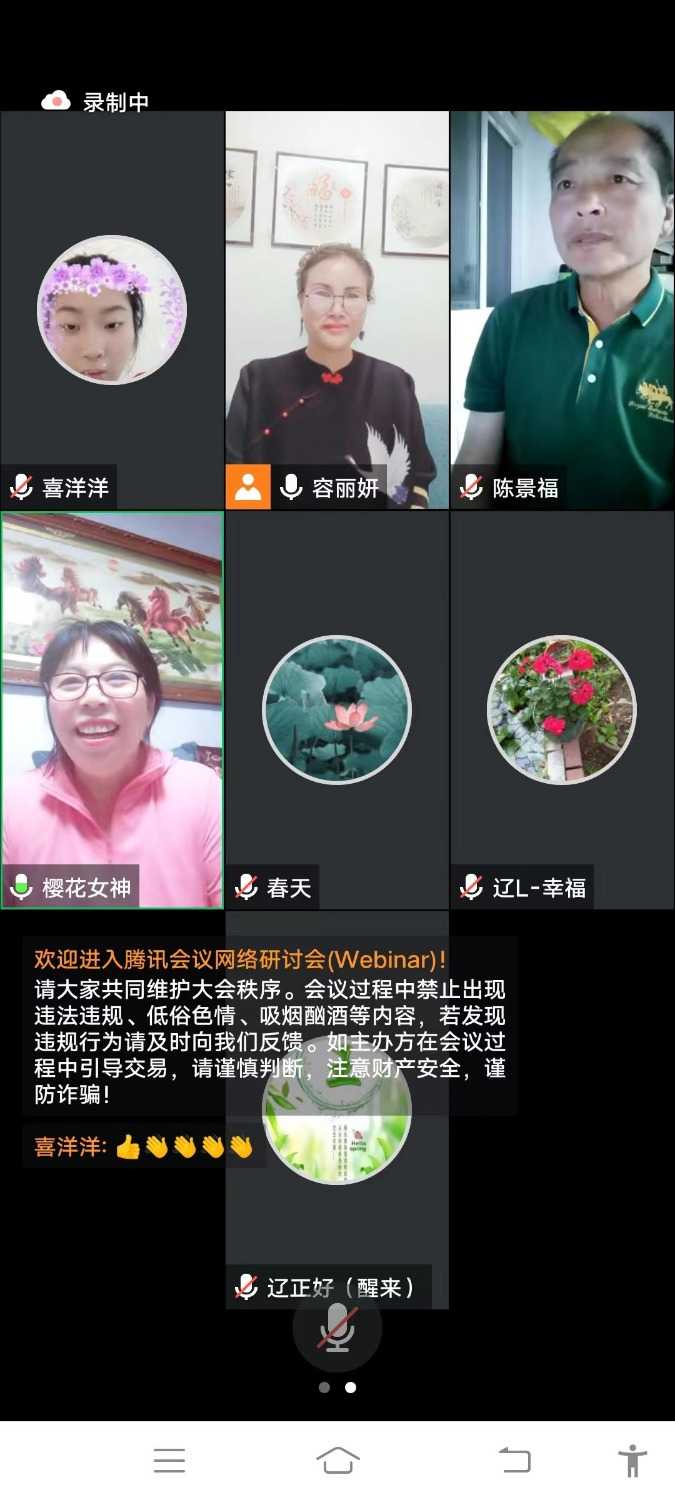Open 陈景福's video tile

pyautogui.click(x=562, y=310)
